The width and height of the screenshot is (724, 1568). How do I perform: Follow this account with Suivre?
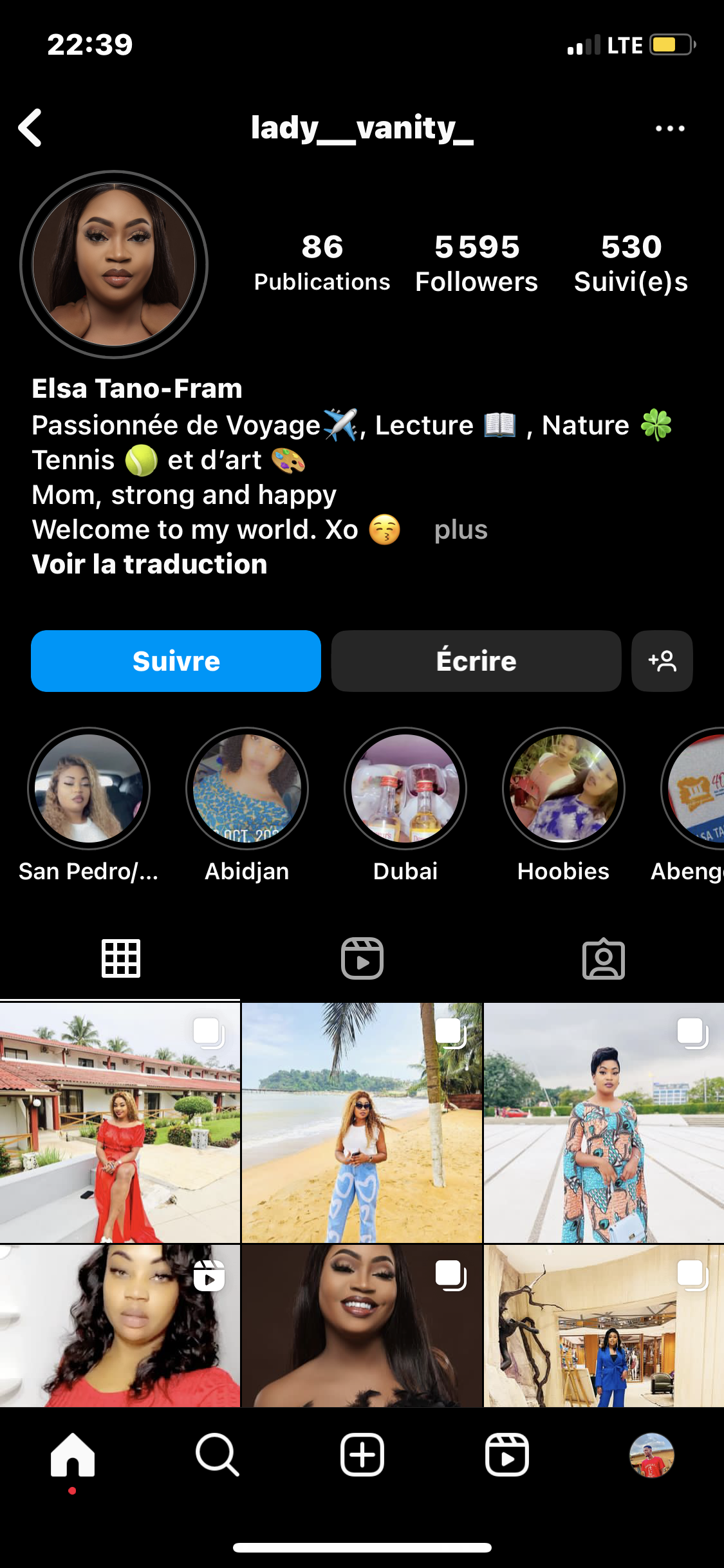click(176, 661)
